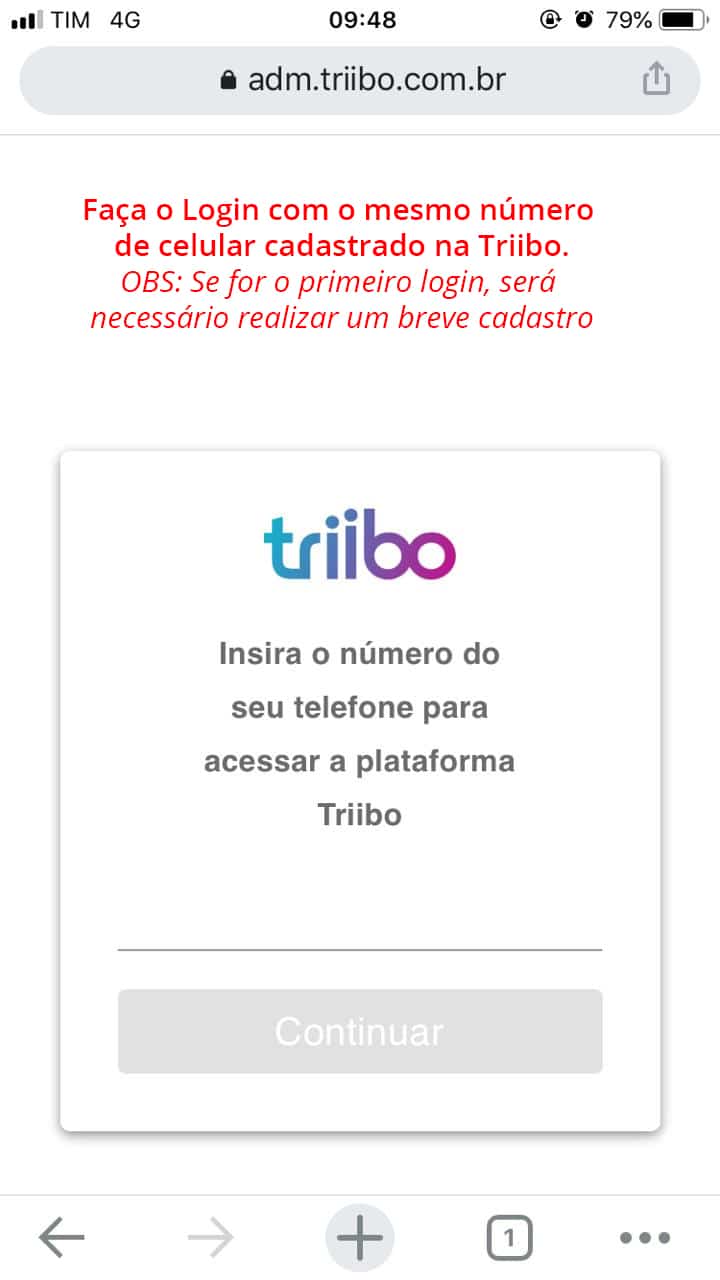
Task: Open a new browser tab
Action: coord(360,1239)
